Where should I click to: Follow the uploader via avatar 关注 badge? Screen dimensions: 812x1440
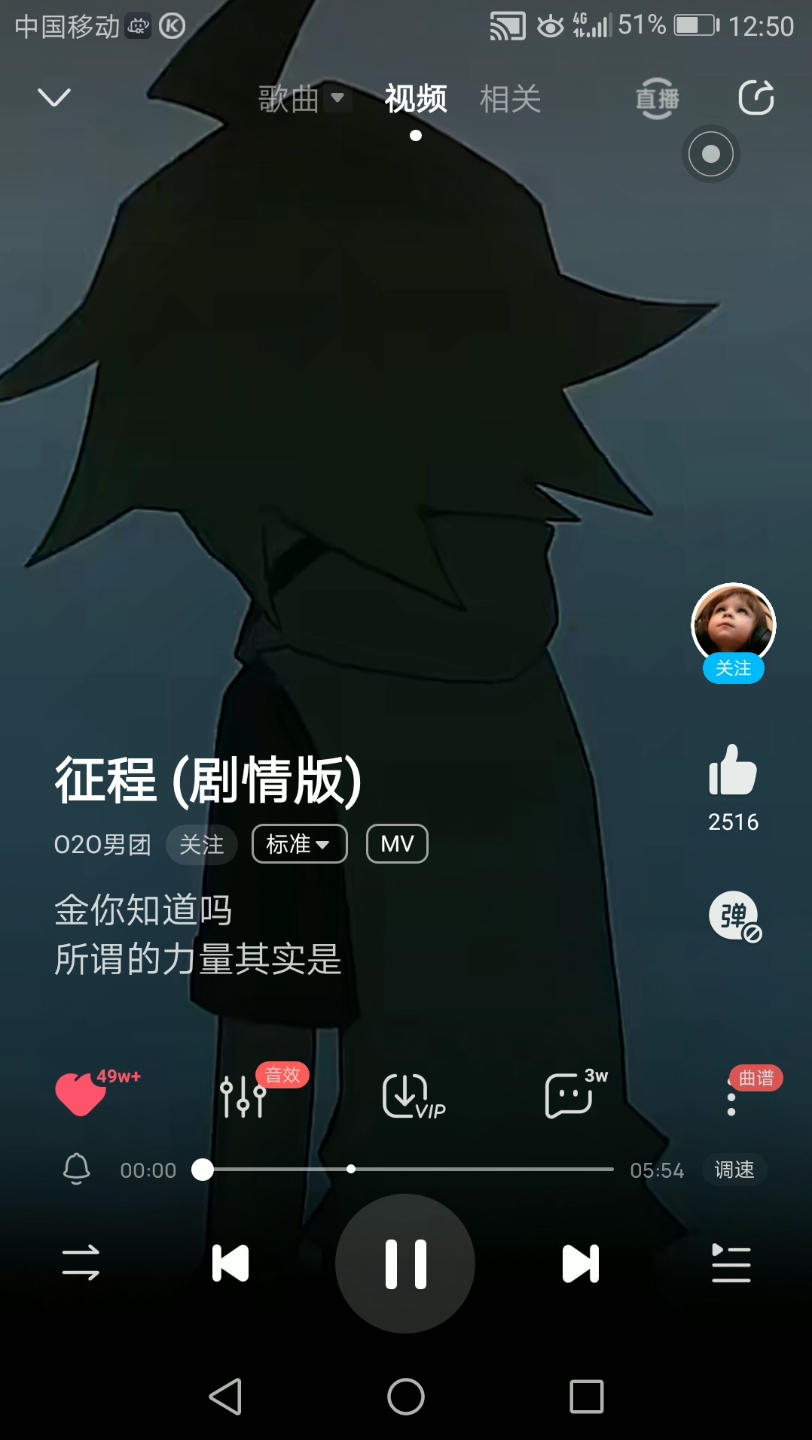coord(733,668)
